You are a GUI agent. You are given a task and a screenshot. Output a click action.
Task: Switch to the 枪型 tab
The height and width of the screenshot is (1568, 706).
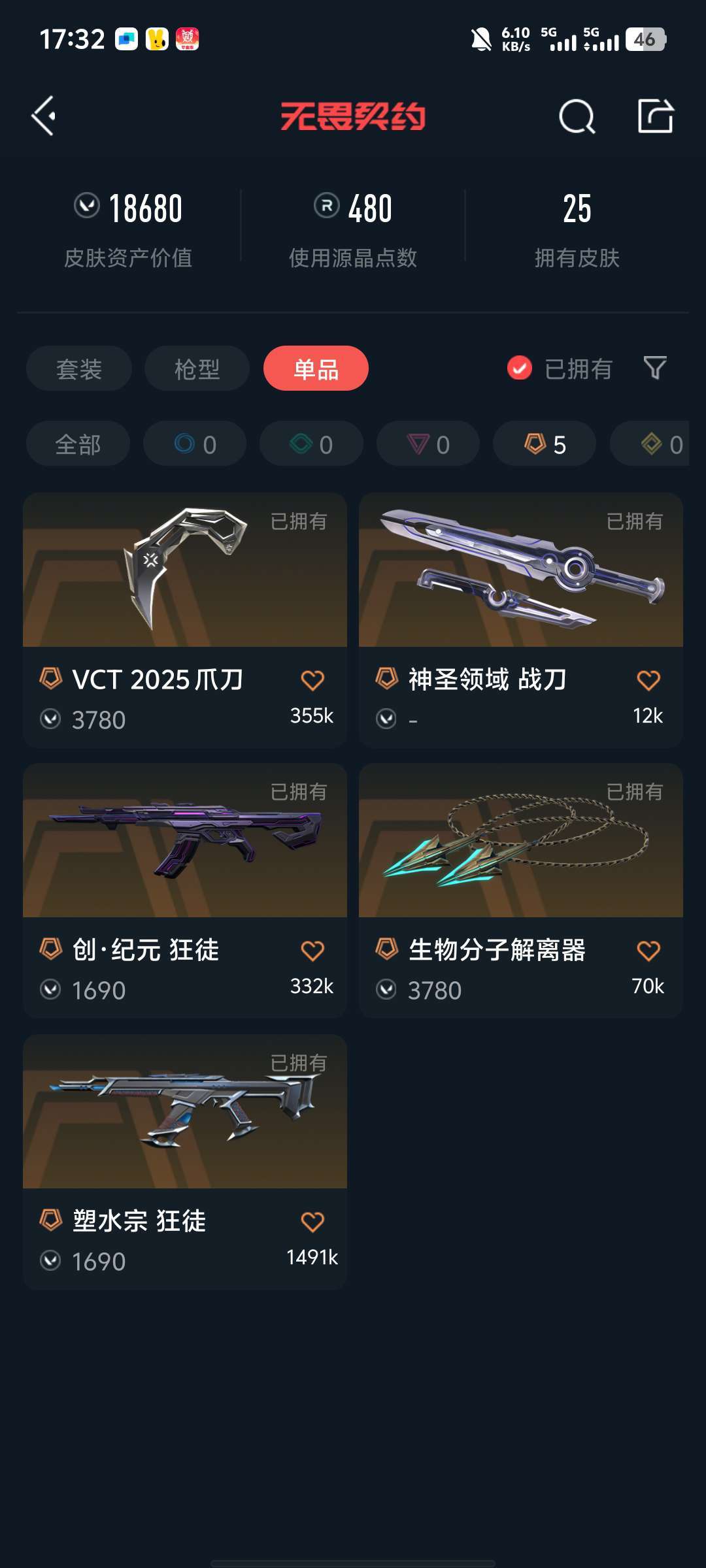(197, 368)
